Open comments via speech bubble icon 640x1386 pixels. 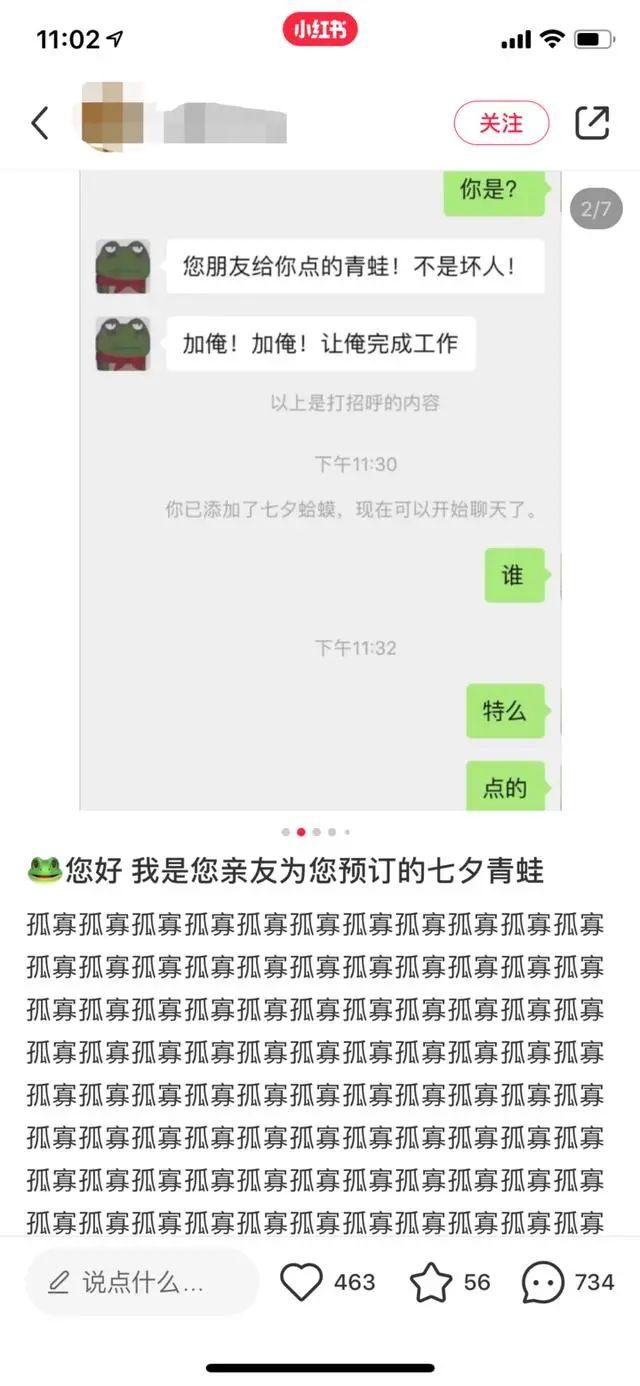coord(543,1282)
